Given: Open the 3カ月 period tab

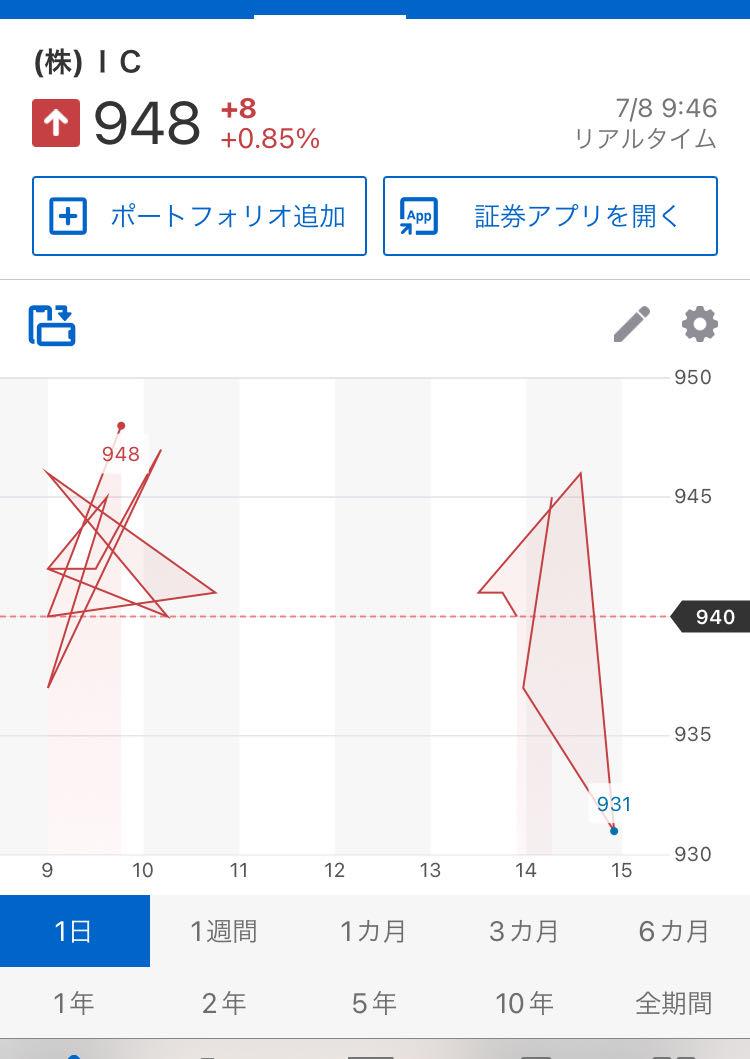Looking at the screenshot, I should (524, 930).
